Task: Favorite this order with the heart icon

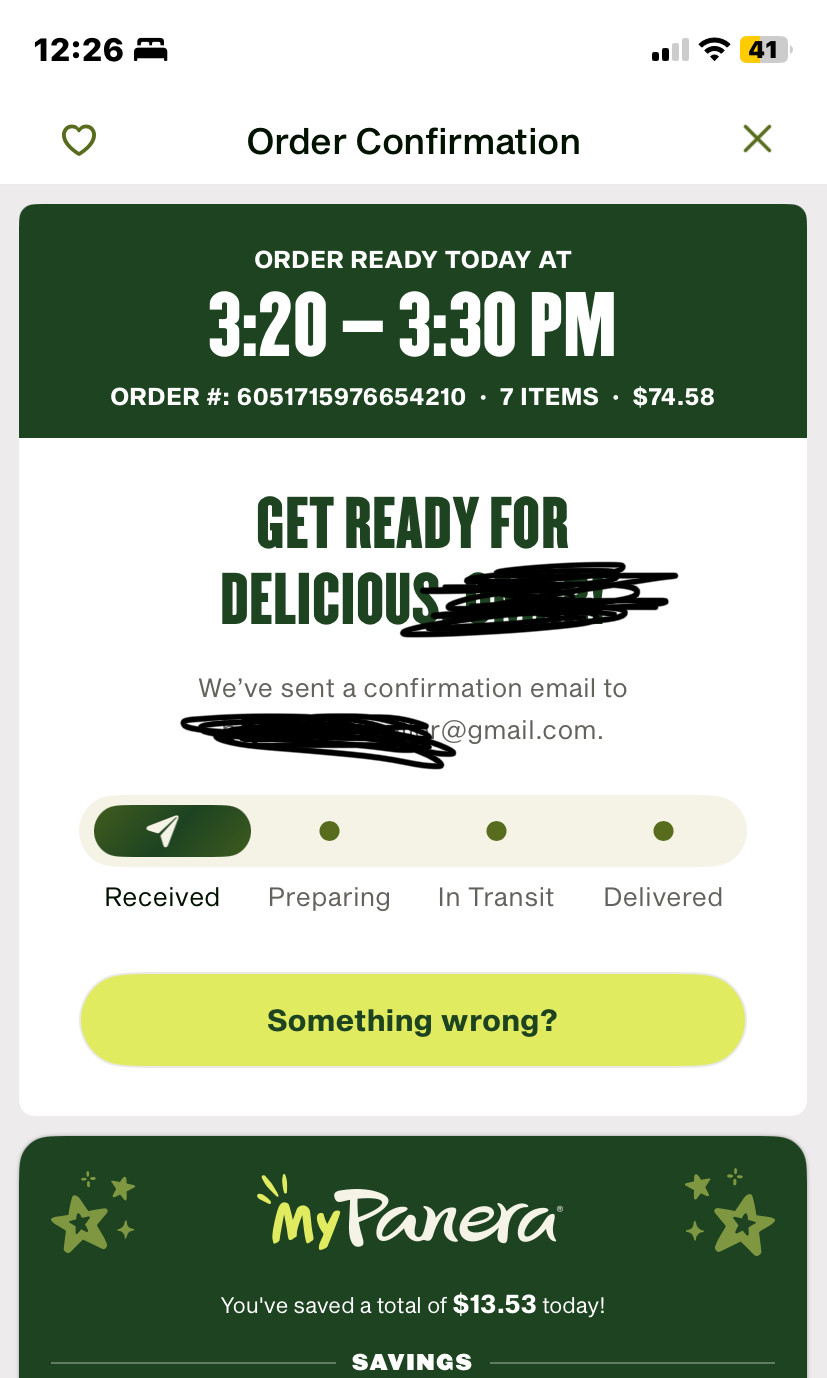Action: pos(79,140)
